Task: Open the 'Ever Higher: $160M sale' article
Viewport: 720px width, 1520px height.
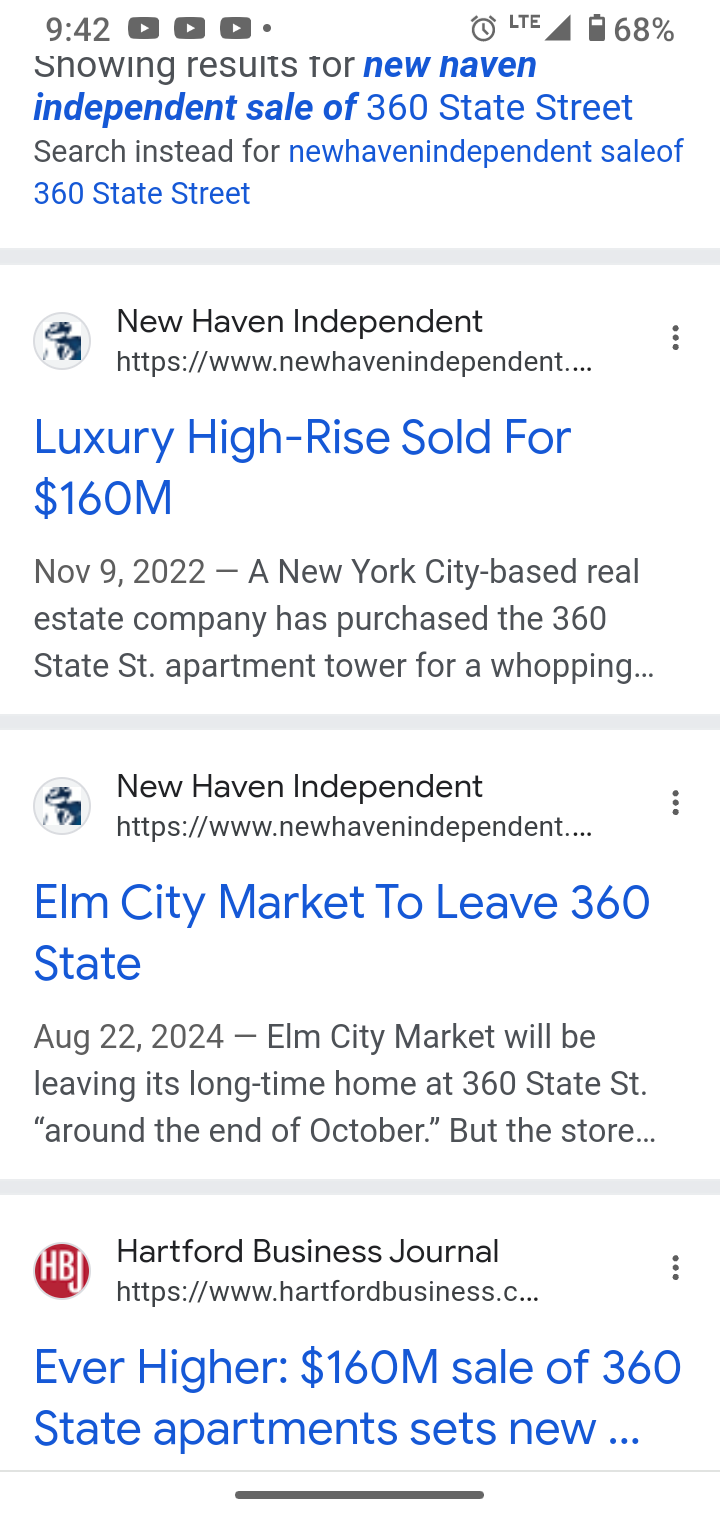Action: coord(356,1397)
